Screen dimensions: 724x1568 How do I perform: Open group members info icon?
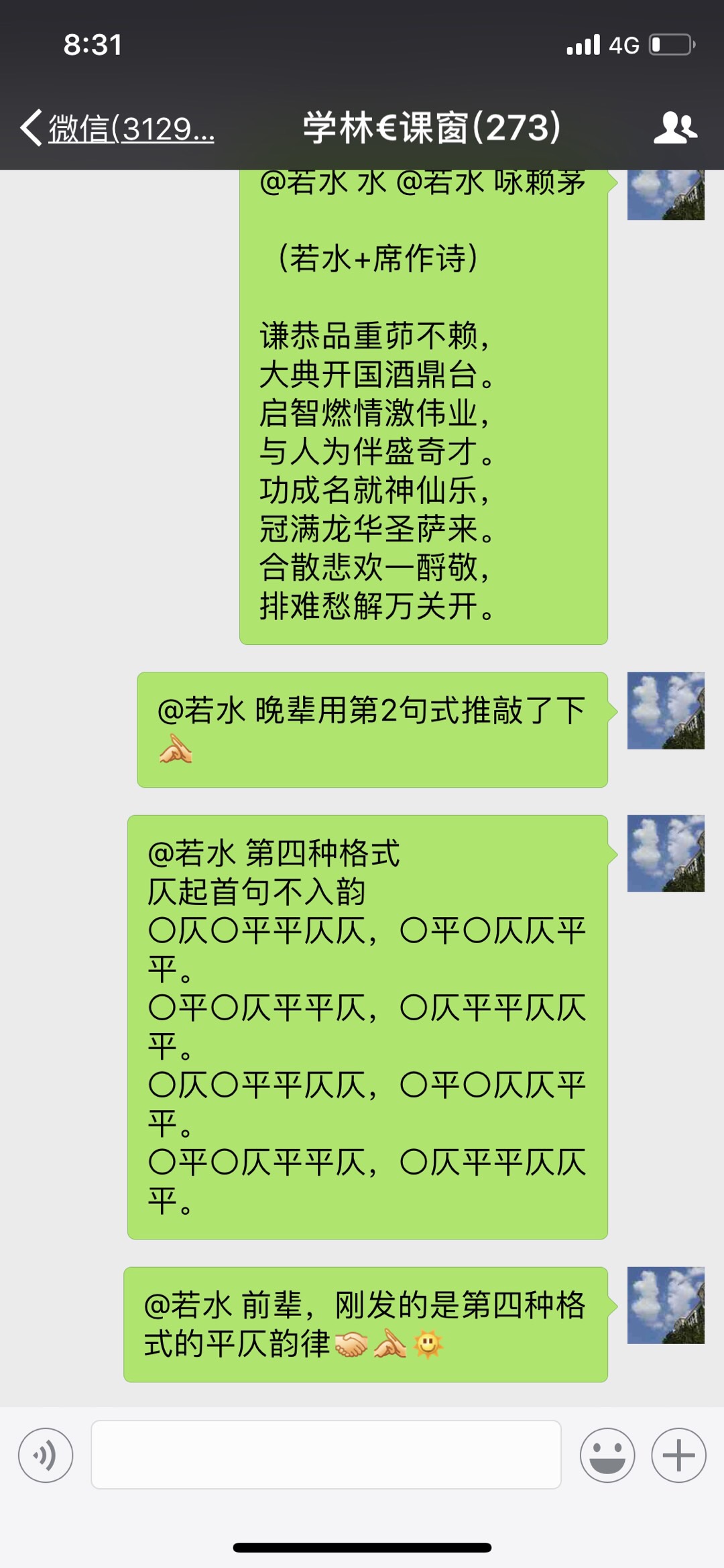(x=675, y=127)
